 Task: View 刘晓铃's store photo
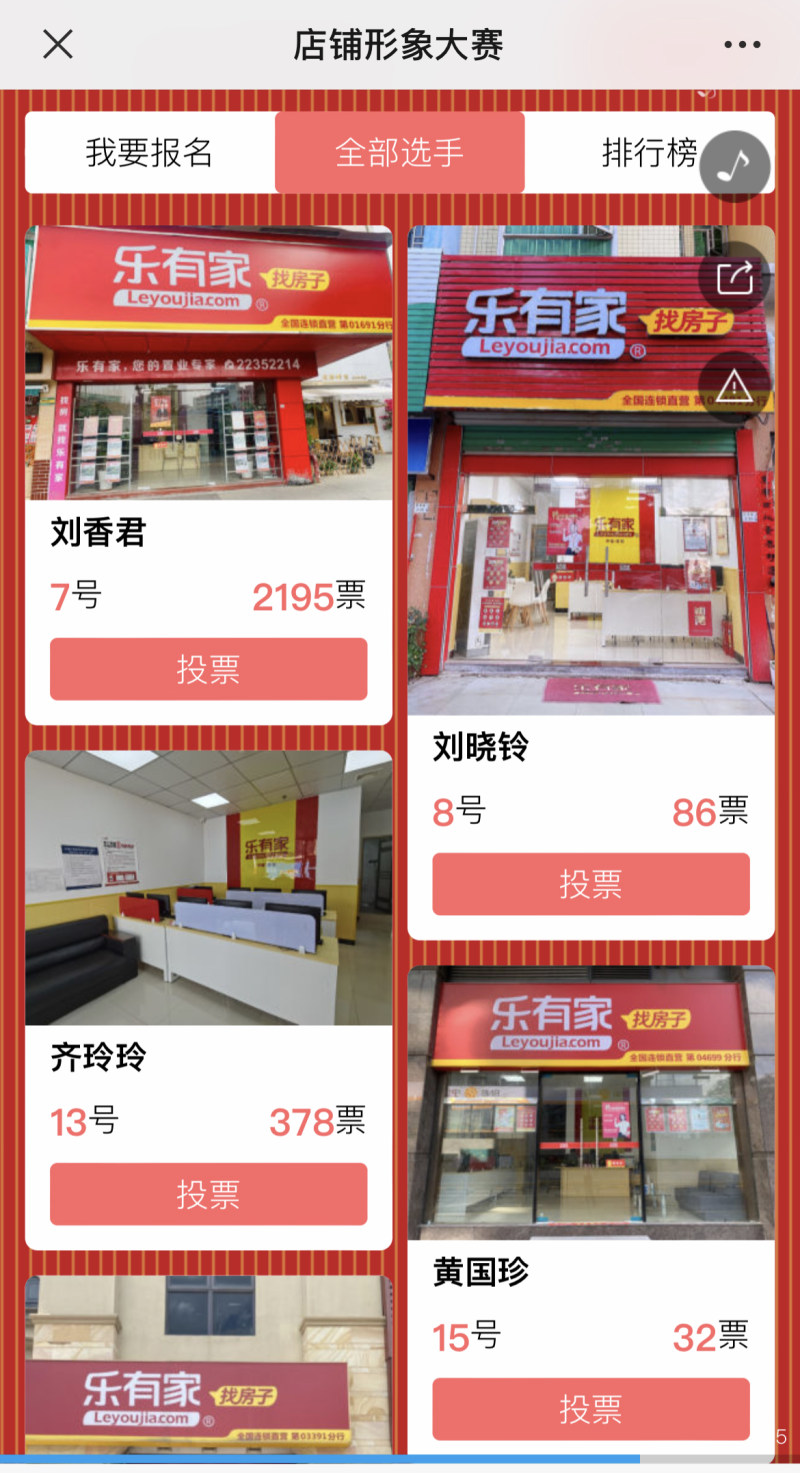point(591,470)
